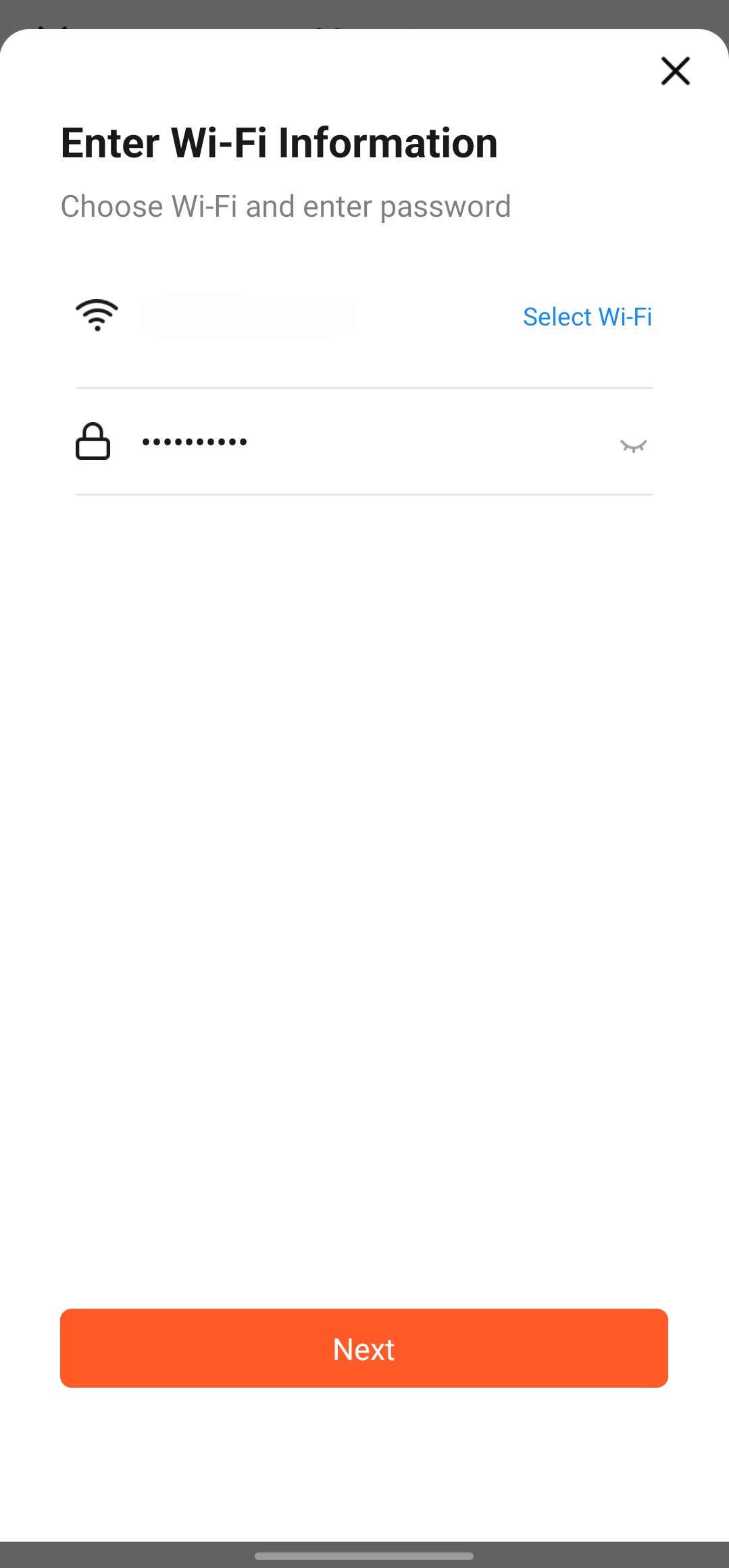This screenshot has width=729, height=1568.
Task: Reveal the hidden password with eye icon
Action: (633, 446)
